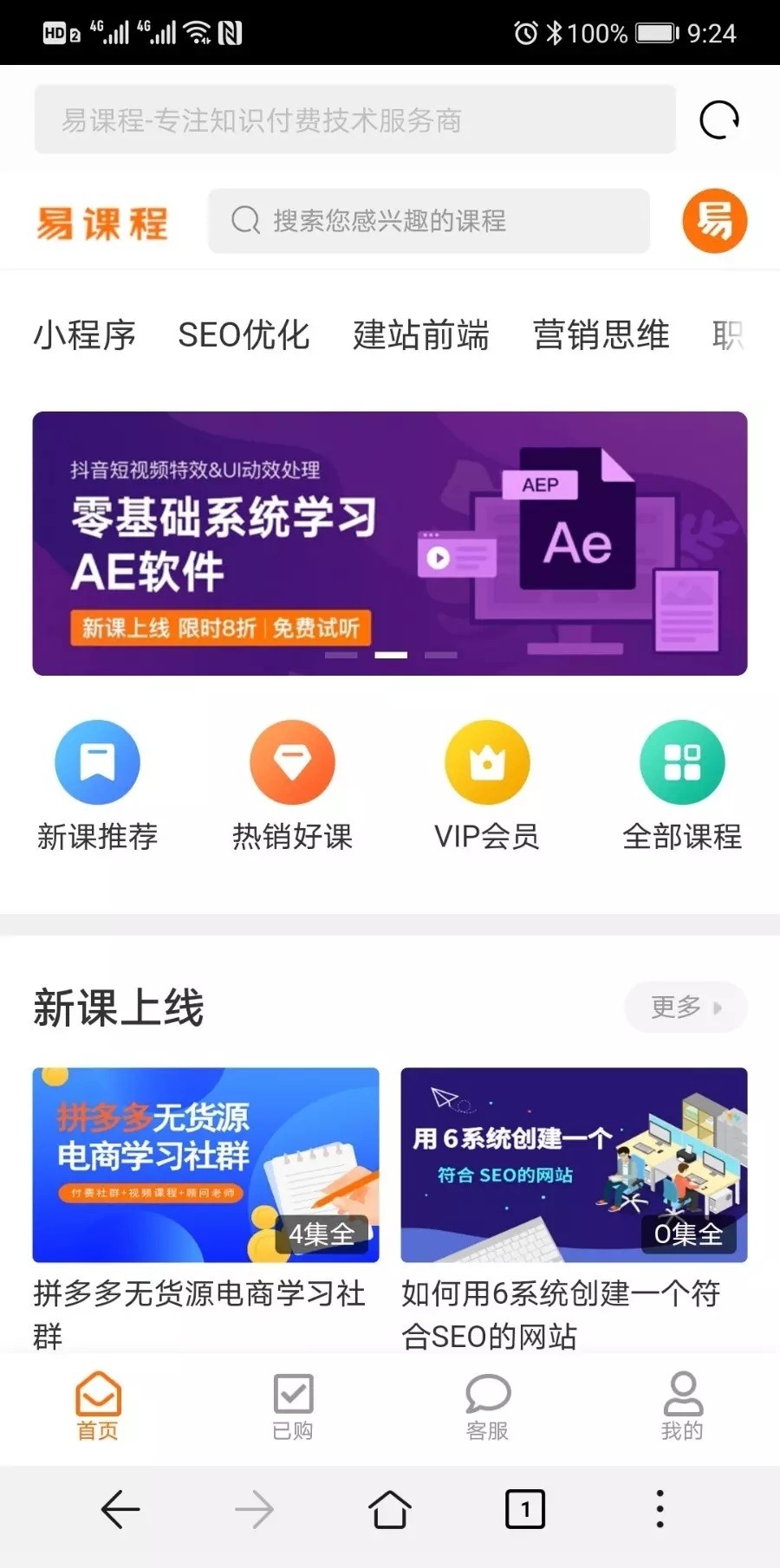Tap 更多 beside 新课上线
The width and height of the screenshot is (780, 1568).
tap(685, 1007)
